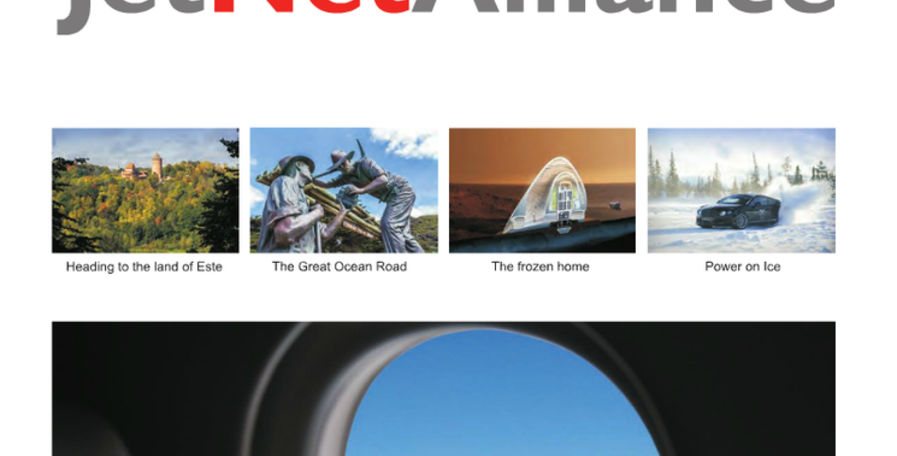Open 'Heading to the land of Este' article
The width and height of the screenshot is (897, 456).
pyautogui.click(x=145, y=191)
